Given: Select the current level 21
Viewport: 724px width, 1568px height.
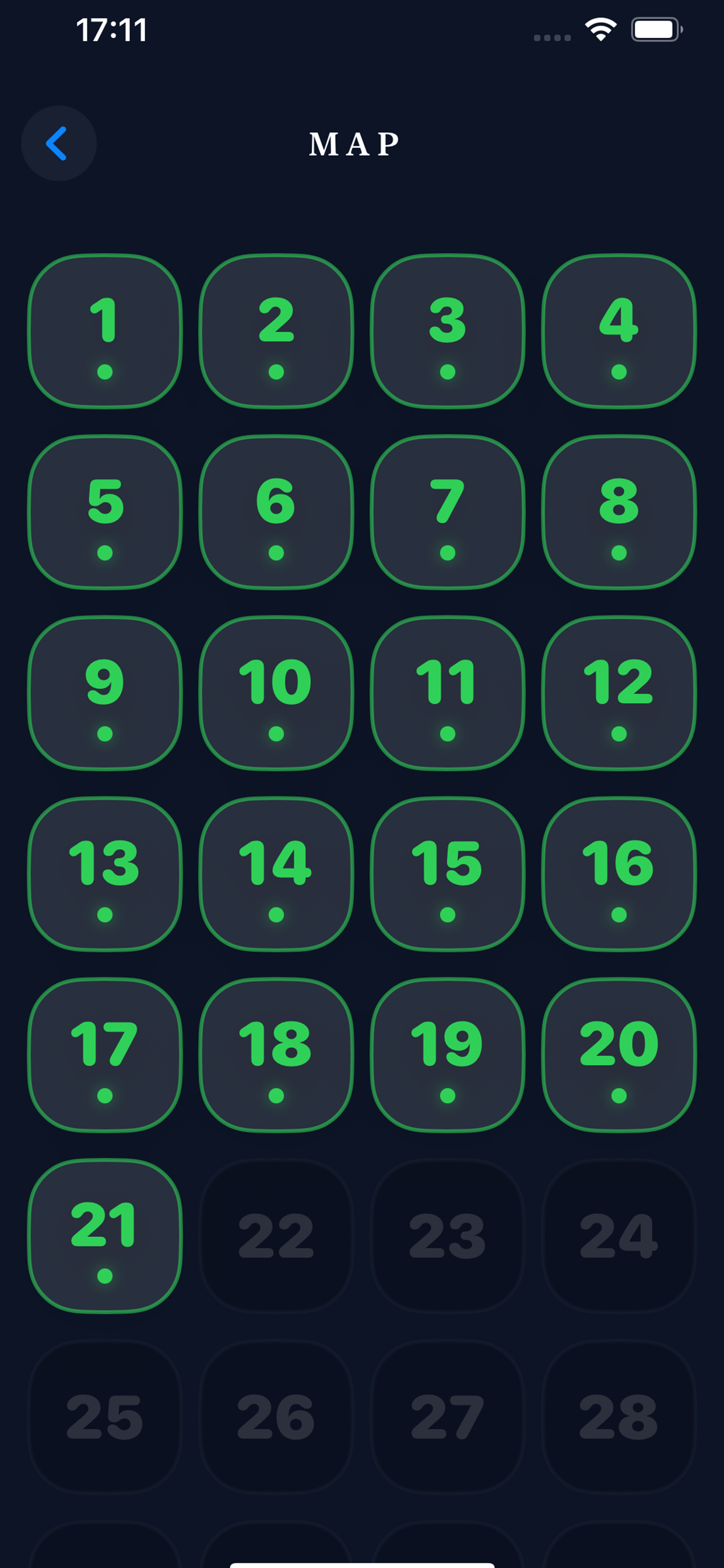Looking at the screenshot, I should coord(105,1235).
